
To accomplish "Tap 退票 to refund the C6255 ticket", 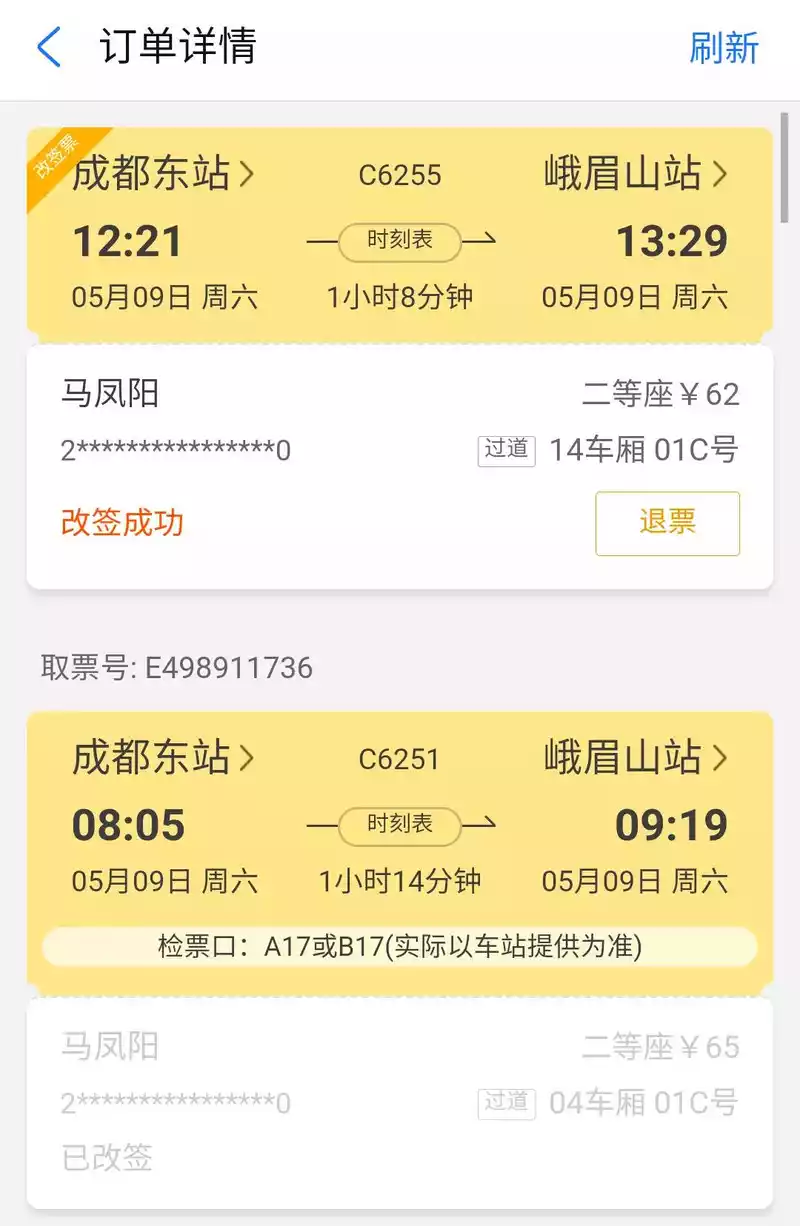I will pos(667,523).
